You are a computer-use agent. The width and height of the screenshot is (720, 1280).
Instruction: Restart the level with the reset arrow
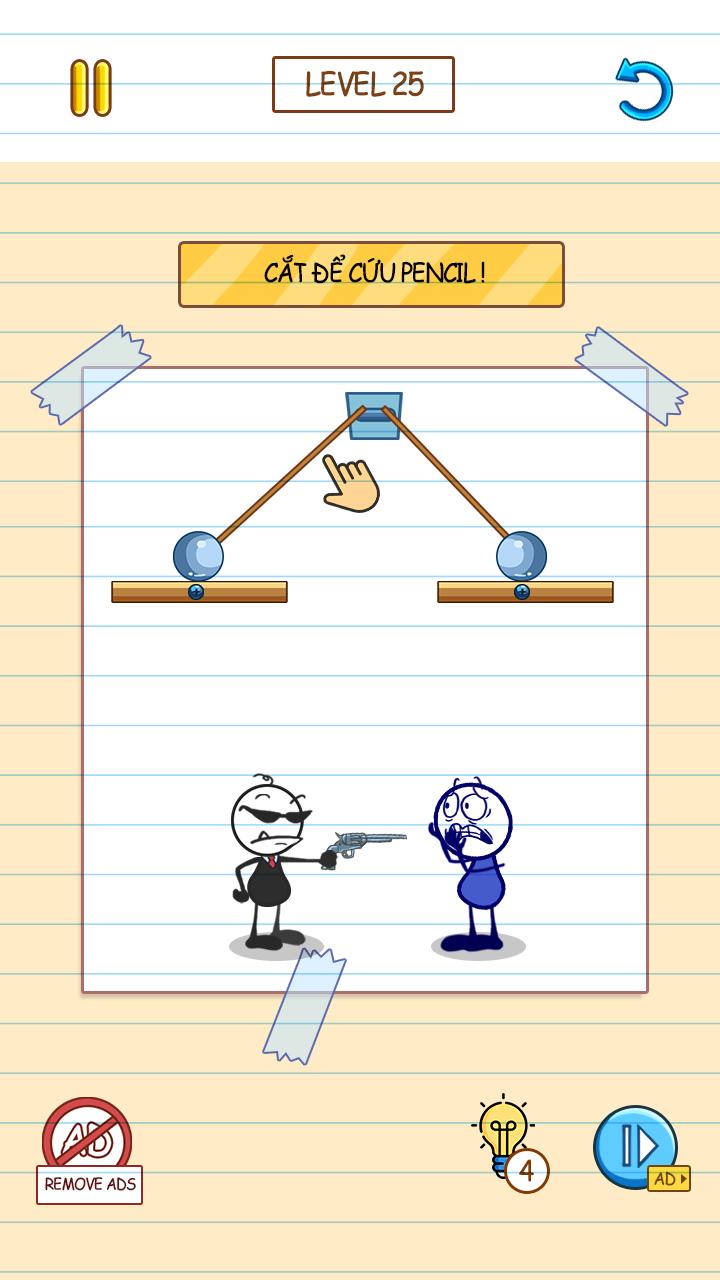(644, 89)
